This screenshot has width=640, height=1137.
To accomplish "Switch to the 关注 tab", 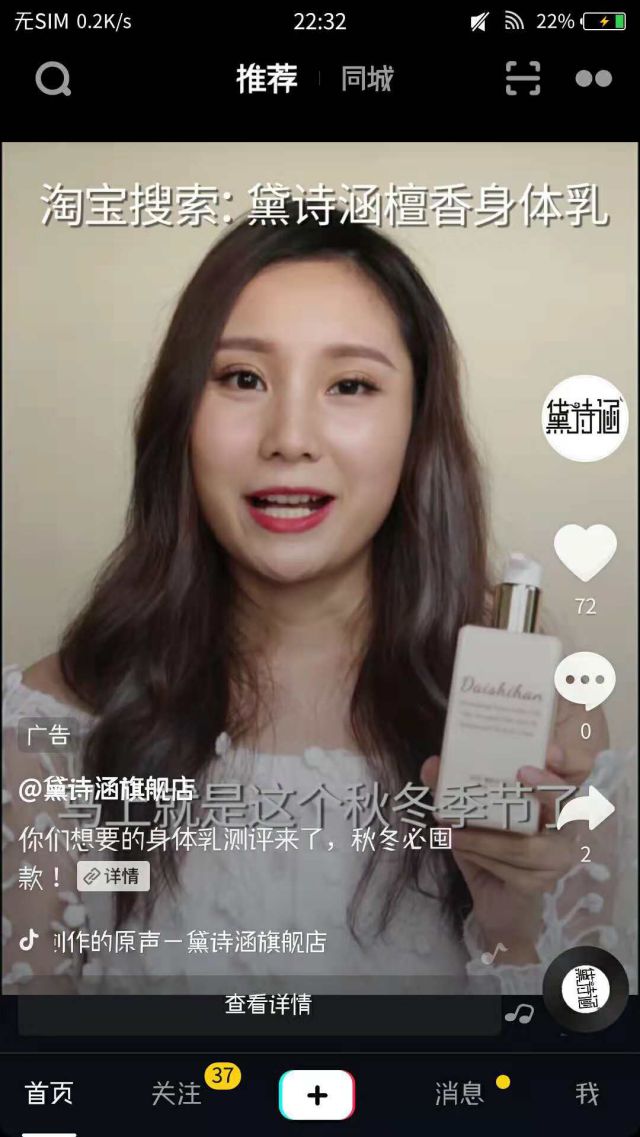I will (x=176, y=1093).
